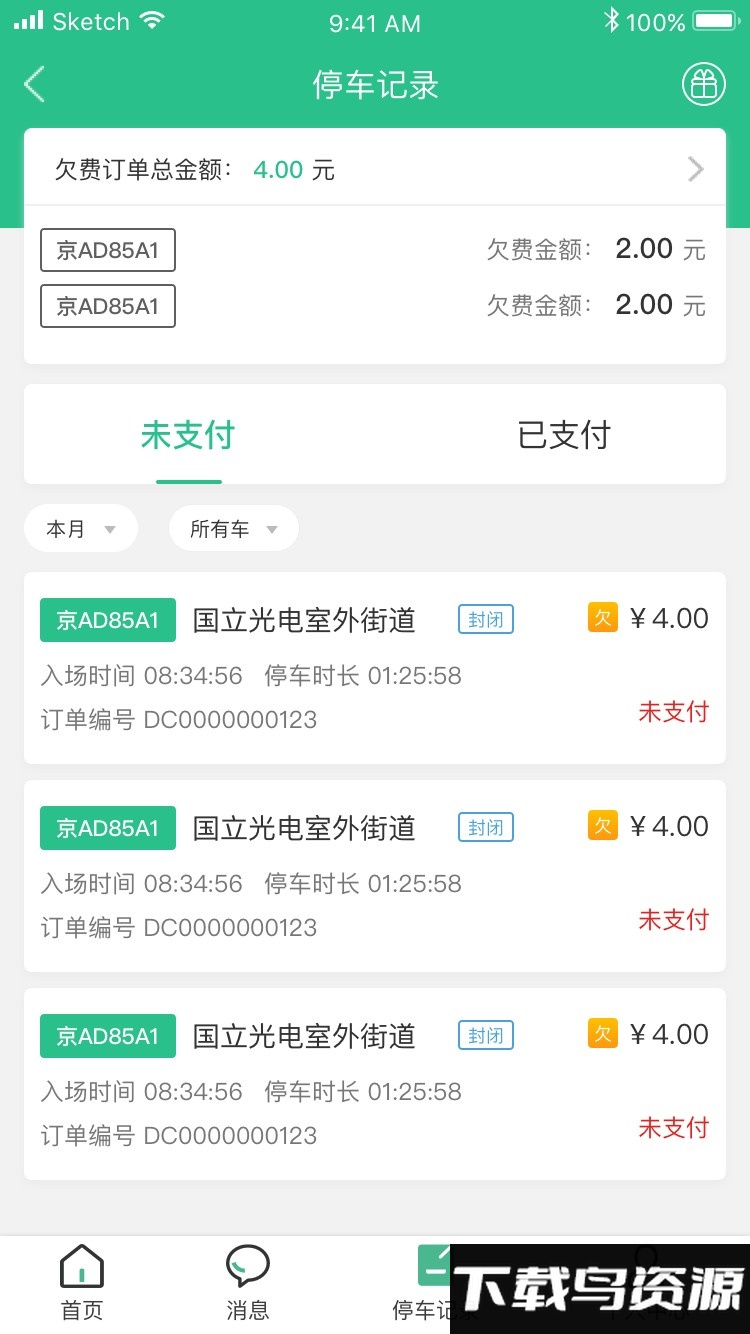Viewport: 750px width, 1334px height.
Task: Tap the 封闭 tag on the first record
Action: coord(485,620)
